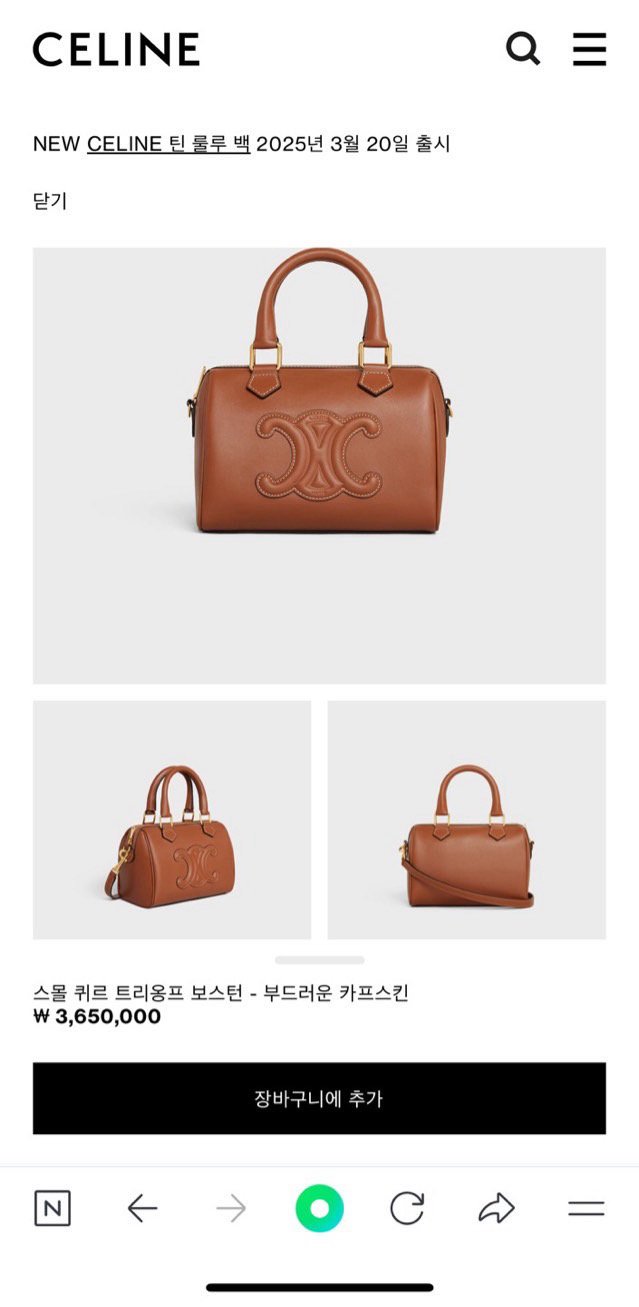The height and width of the screenshot is (1307, 639).
Task: Dismiss the announcement with 닫기
Action: [50, 201]
